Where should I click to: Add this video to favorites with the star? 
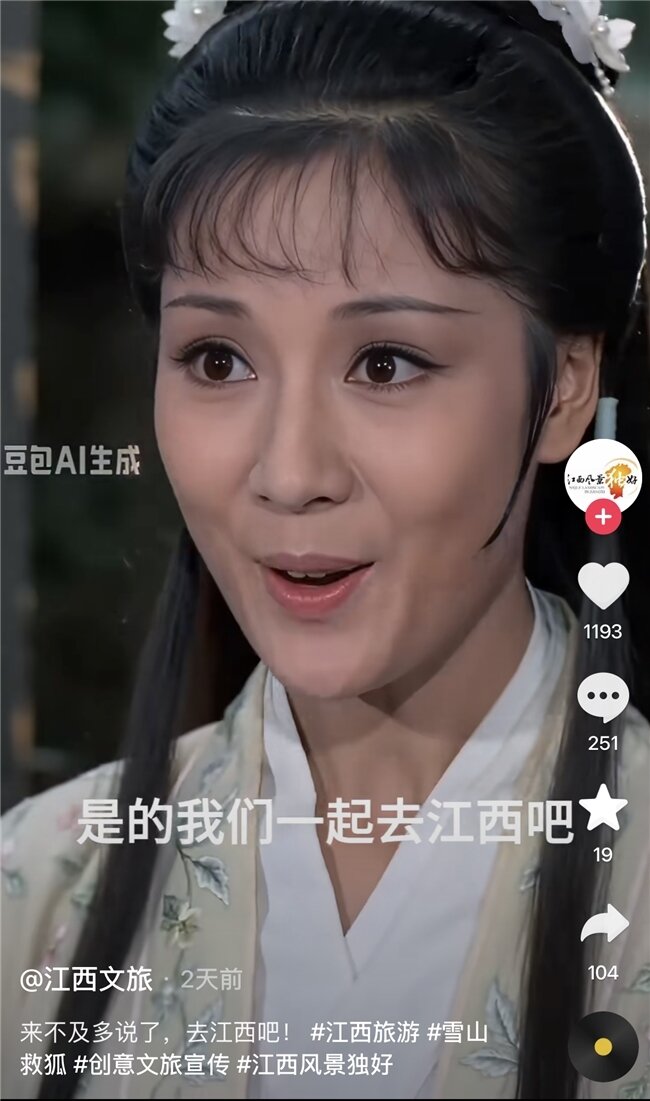pos(603,808)
